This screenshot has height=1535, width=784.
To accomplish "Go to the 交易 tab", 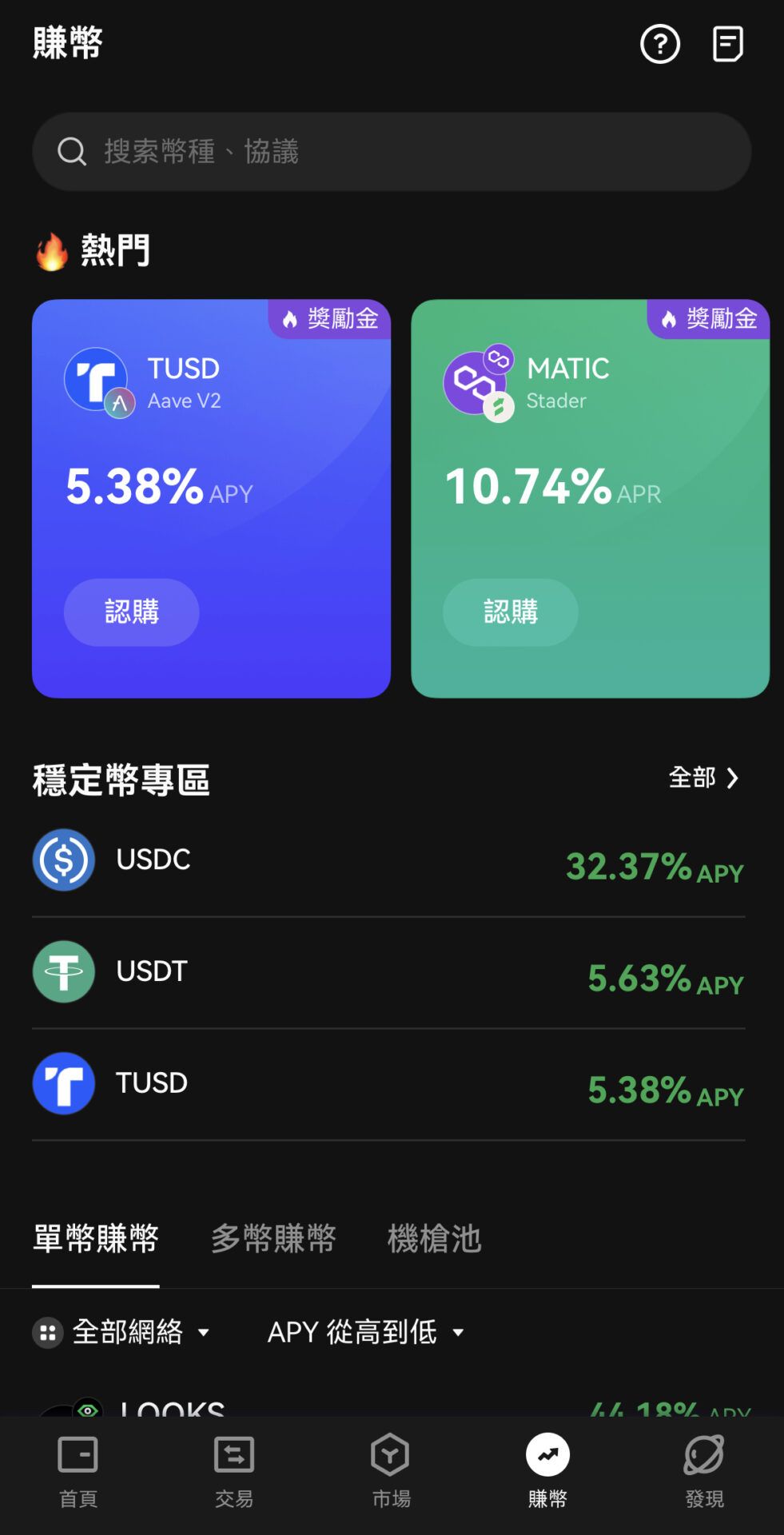I will (234, 1471).
